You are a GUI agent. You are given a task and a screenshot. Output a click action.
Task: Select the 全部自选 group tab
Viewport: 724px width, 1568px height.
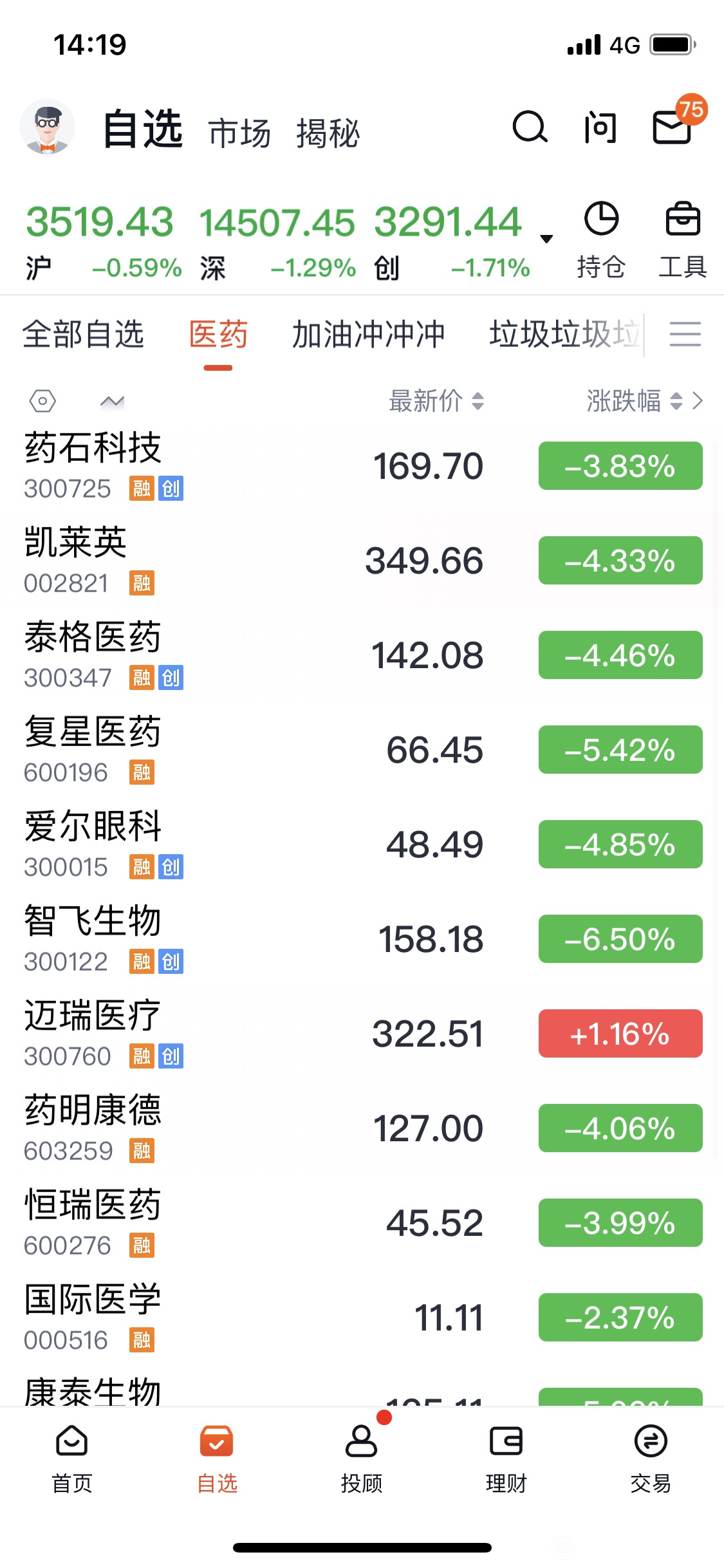pyautogui.click(x=83, y=335)
